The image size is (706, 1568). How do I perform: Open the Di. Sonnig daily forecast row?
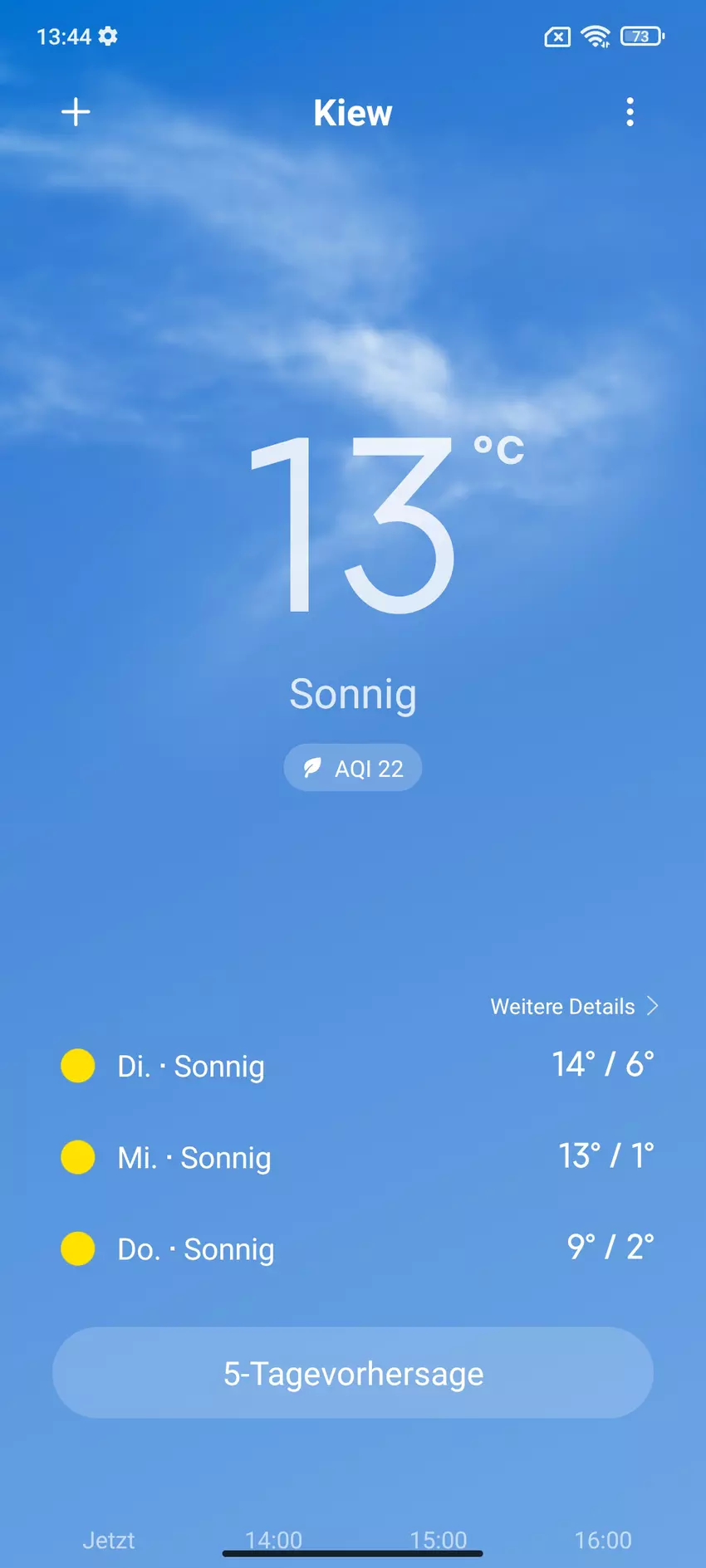(x=352, y=1066)
